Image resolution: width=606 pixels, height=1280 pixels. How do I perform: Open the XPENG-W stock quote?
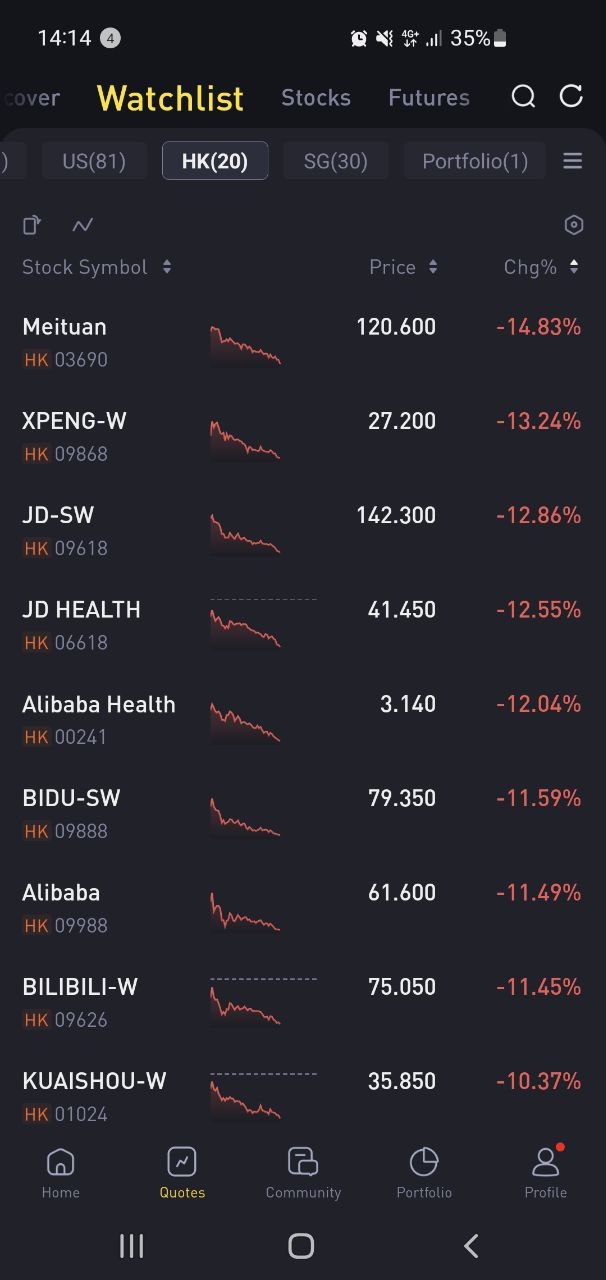[74, 435]
